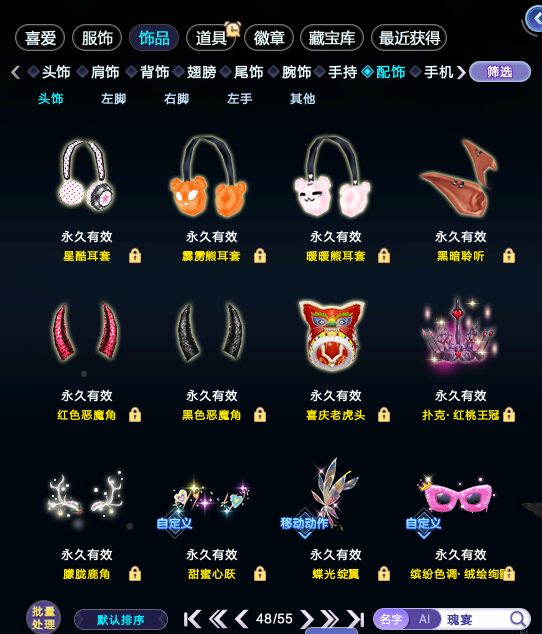Open the 藏宝库 tab

point(332,38)
